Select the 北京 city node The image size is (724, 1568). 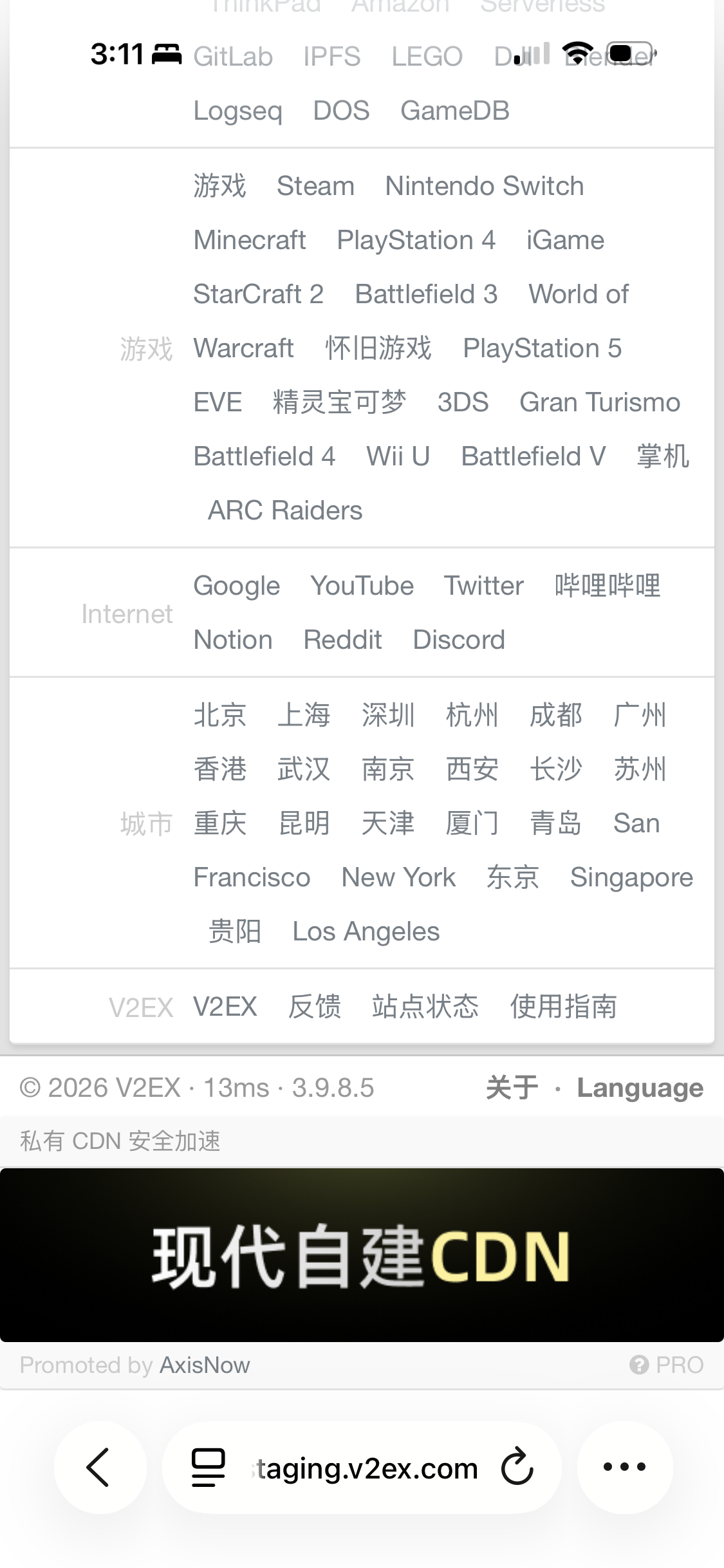click(x=220, y=716)
